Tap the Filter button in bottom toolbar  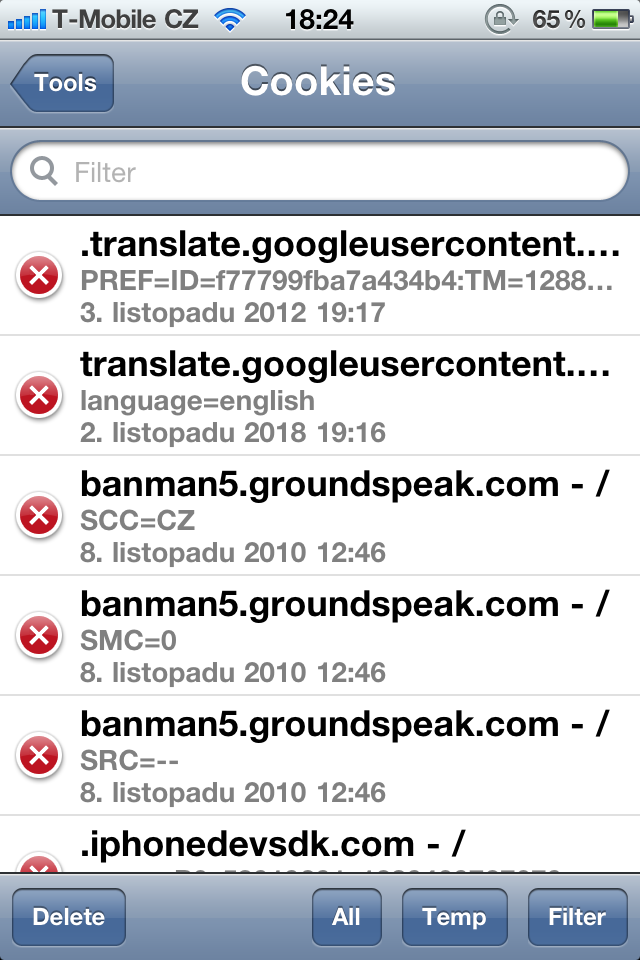point(577,917)
